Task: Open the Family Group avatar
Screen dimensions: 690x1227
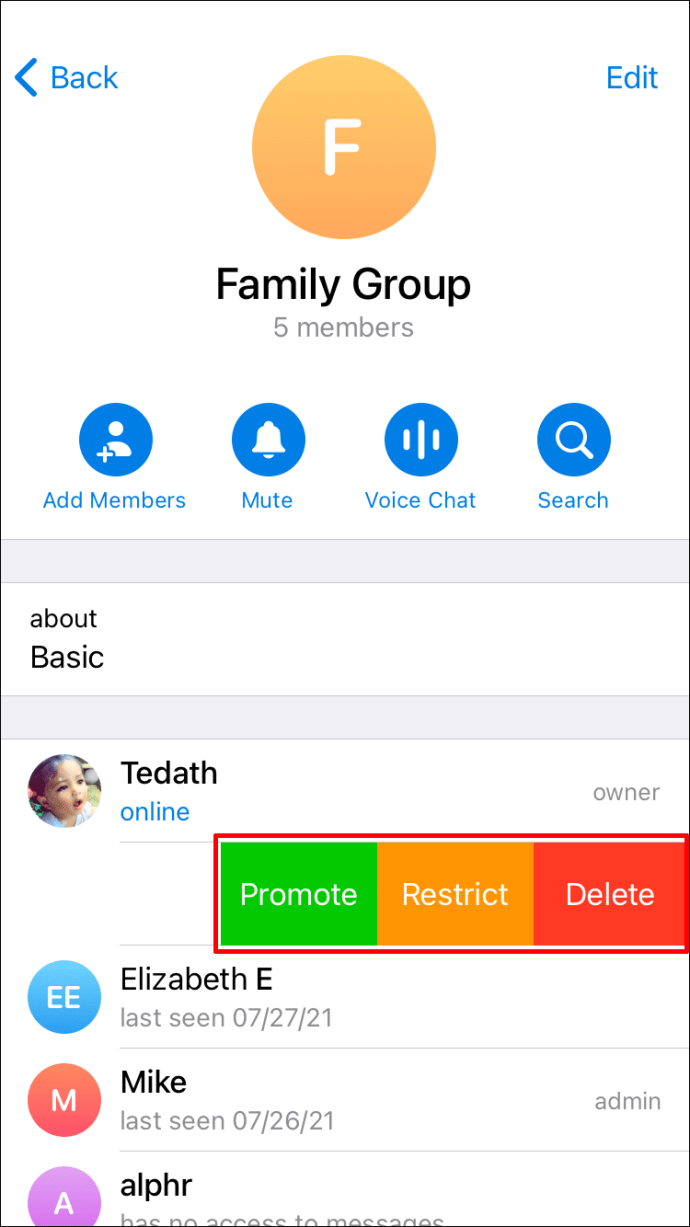Action: [343, 146]
